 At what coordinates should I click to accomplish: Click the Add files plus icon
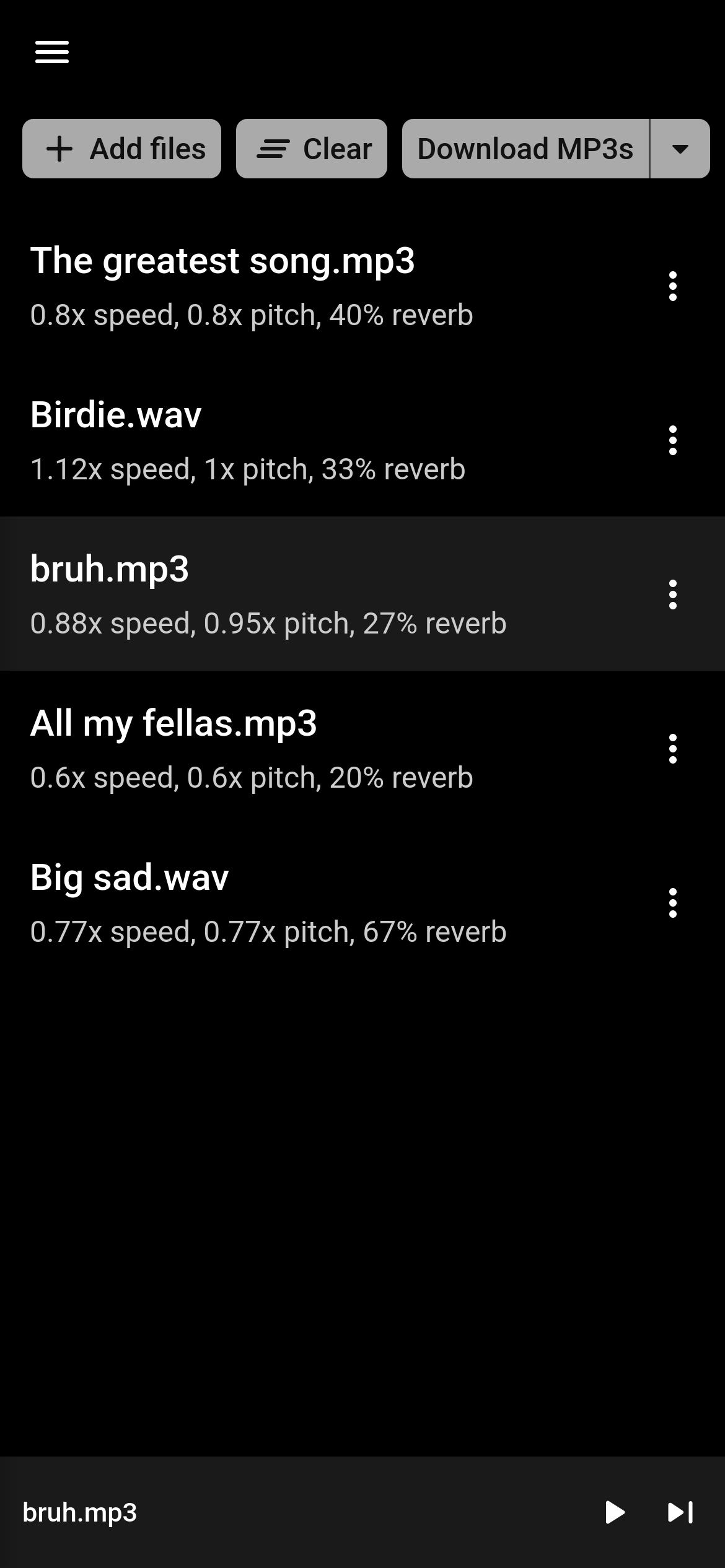pyautogui.click(x=60, y=149)
